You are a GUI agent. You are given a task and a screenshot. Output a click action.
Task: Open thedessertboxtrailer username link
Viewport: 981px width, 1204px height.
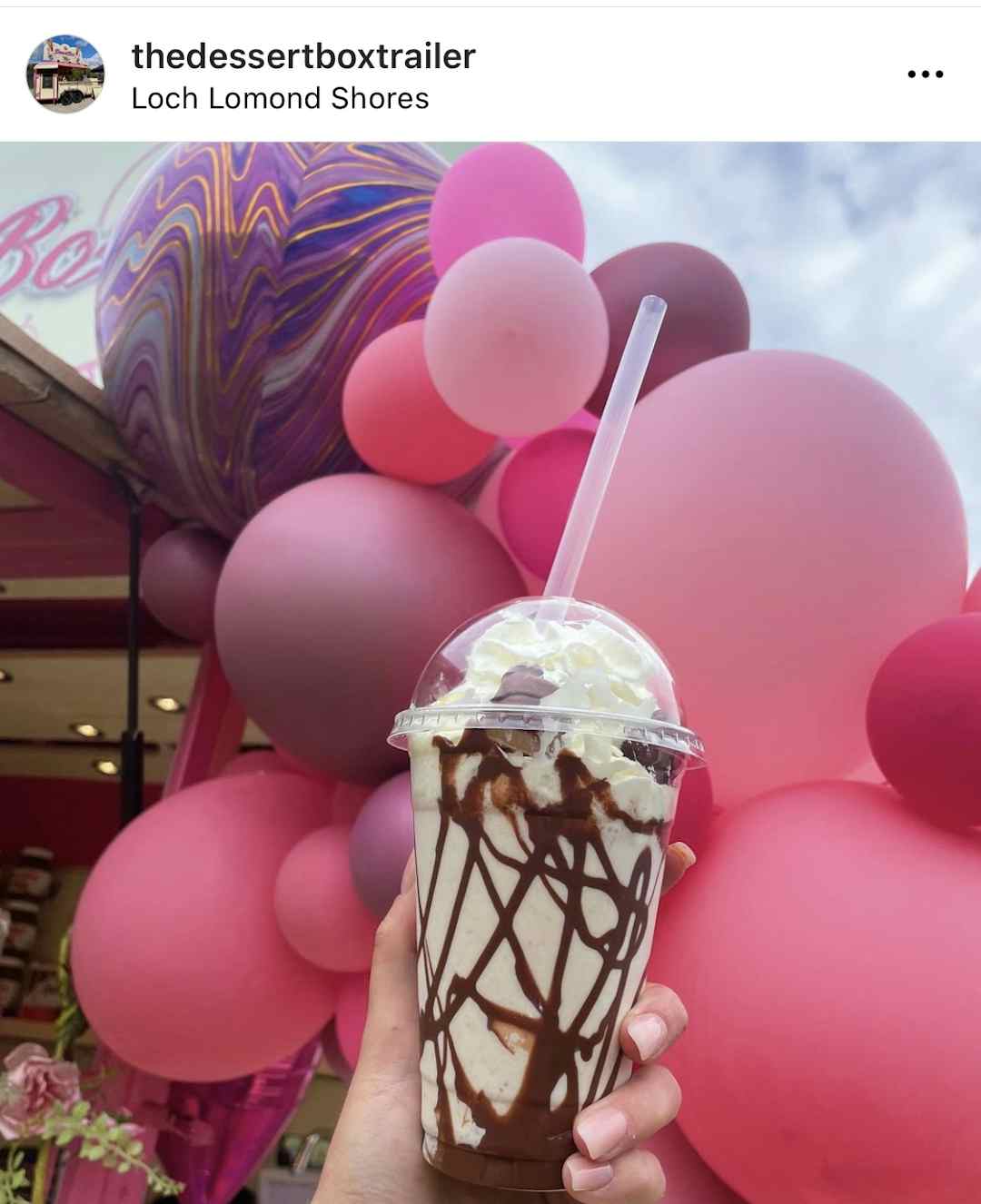pyautogui.click(x=303, y=56)
